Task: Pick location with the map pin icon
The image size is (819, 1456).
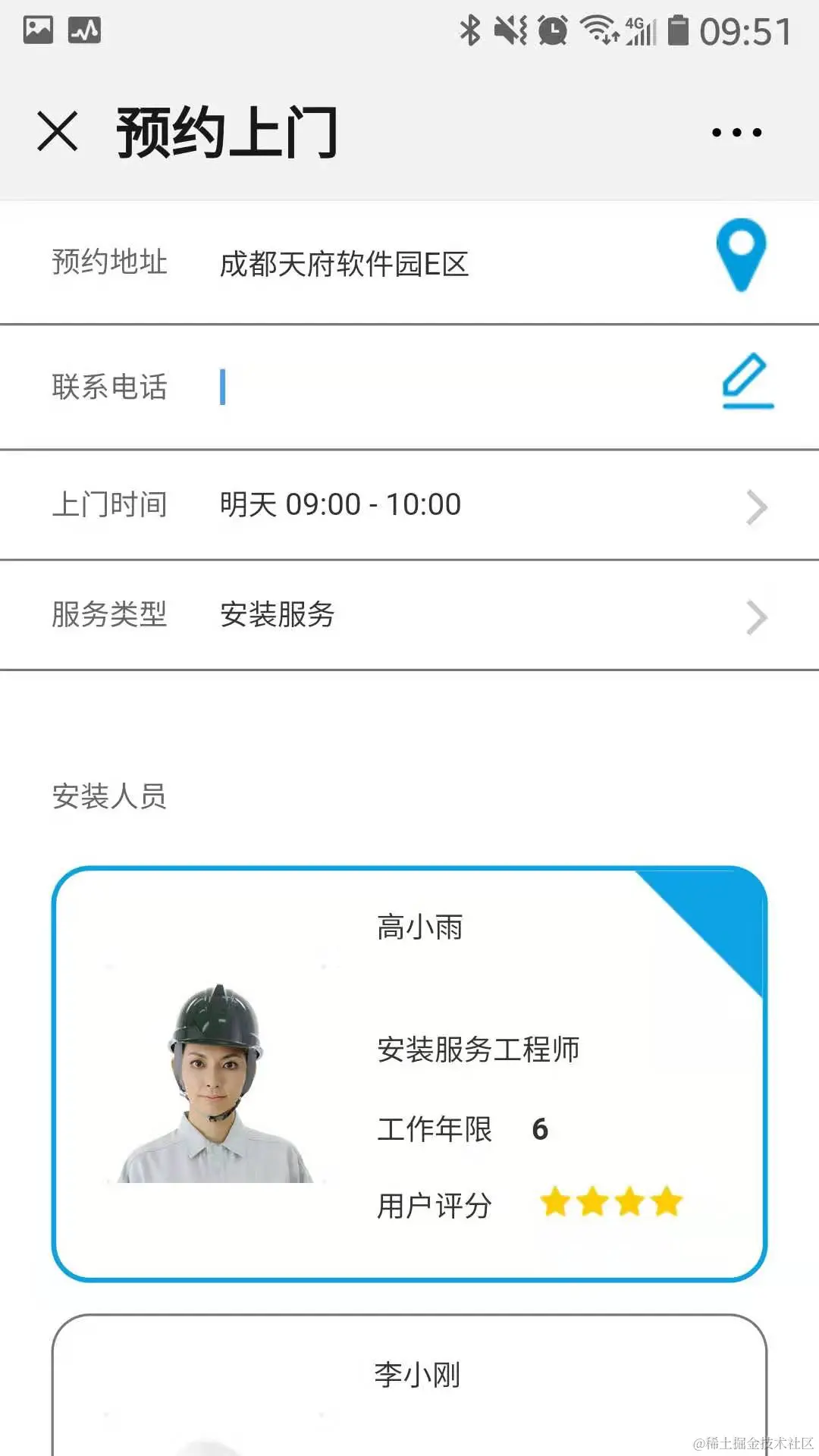Action: coord(741,255)
